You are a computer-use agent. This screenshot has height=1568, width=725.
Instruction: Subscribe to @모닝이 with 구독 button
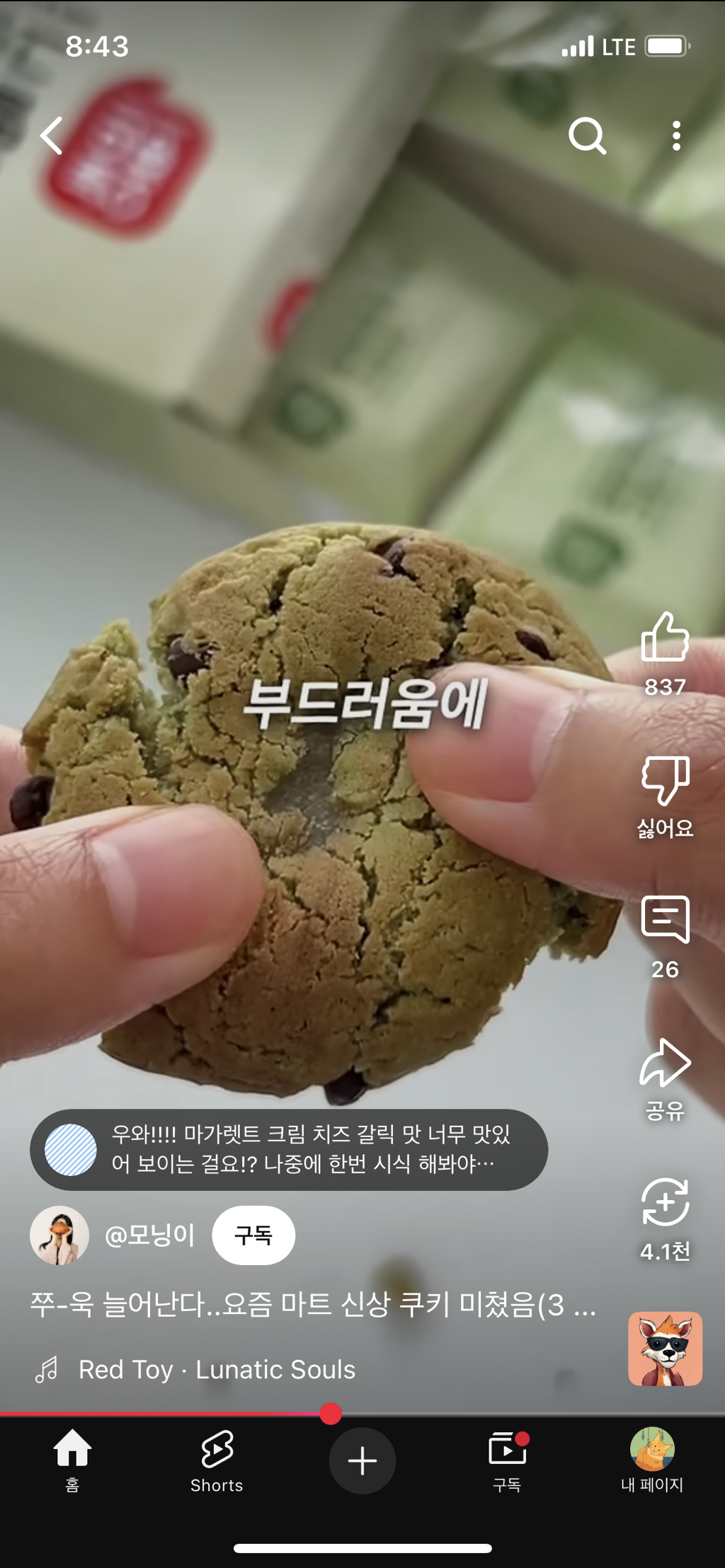(253, 1235)
